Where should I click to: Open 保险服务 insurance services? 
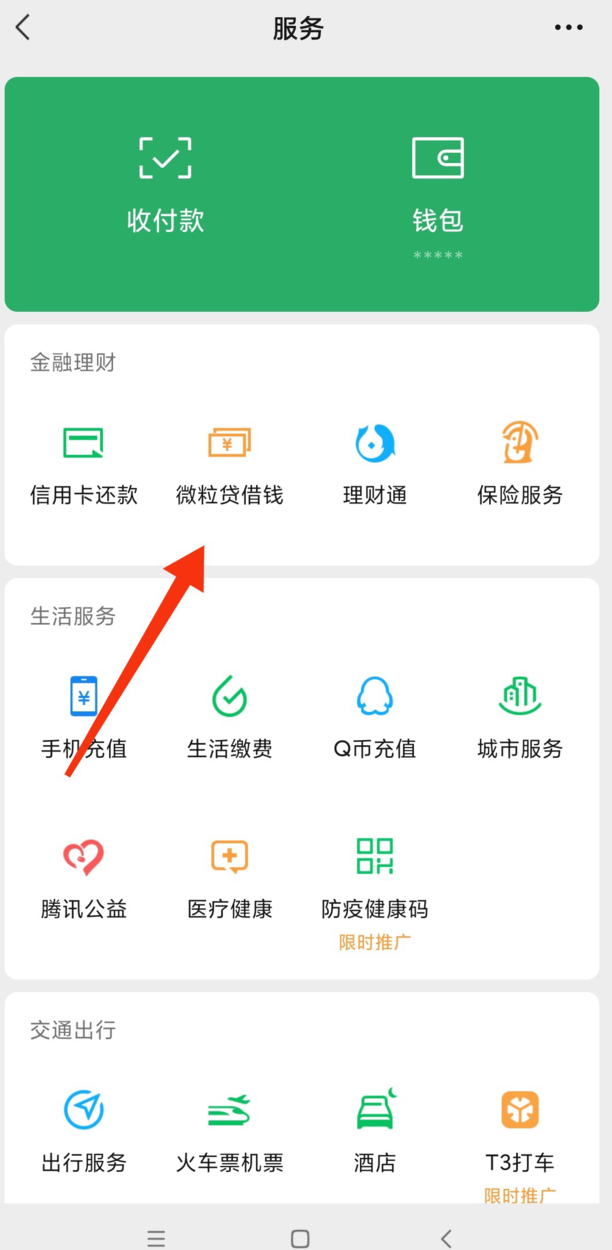(x=520, y=465)
